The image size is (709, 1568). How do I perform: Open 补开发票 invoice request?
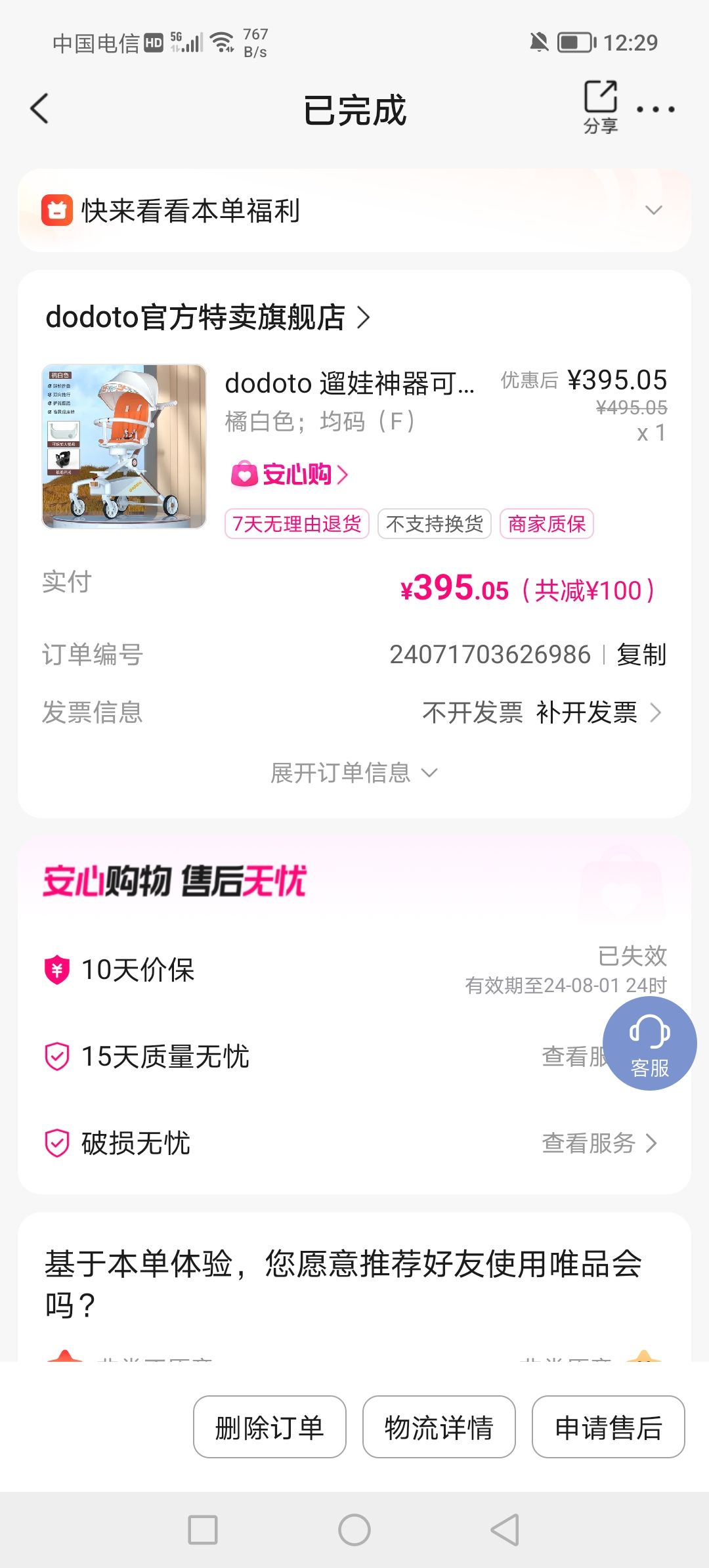pos(597,712)
